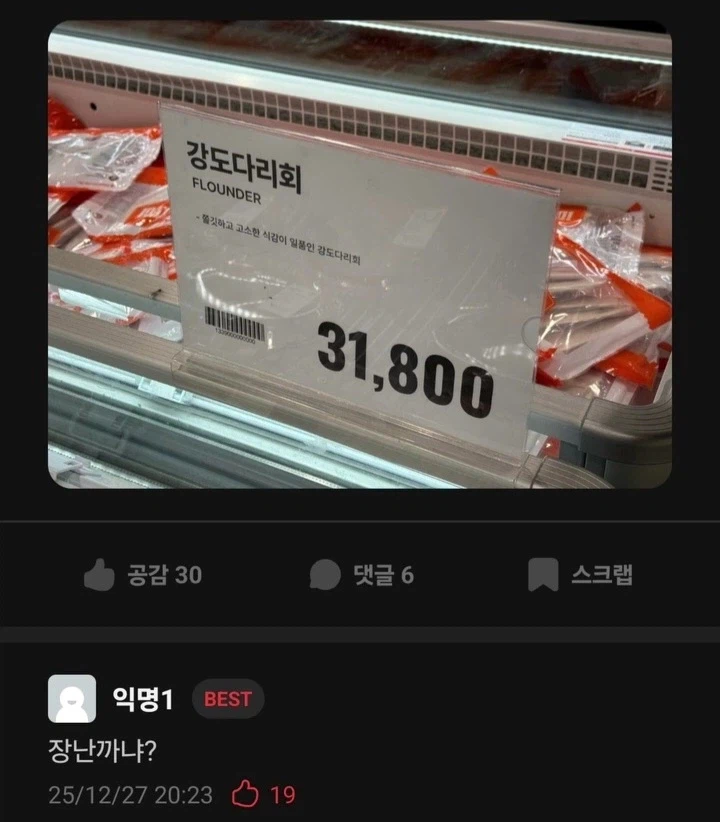This screenshot has width=720, height=822.
Task: Tap the red thumbs-up under 익명1's comment
Action: click(x=245, y=796)
